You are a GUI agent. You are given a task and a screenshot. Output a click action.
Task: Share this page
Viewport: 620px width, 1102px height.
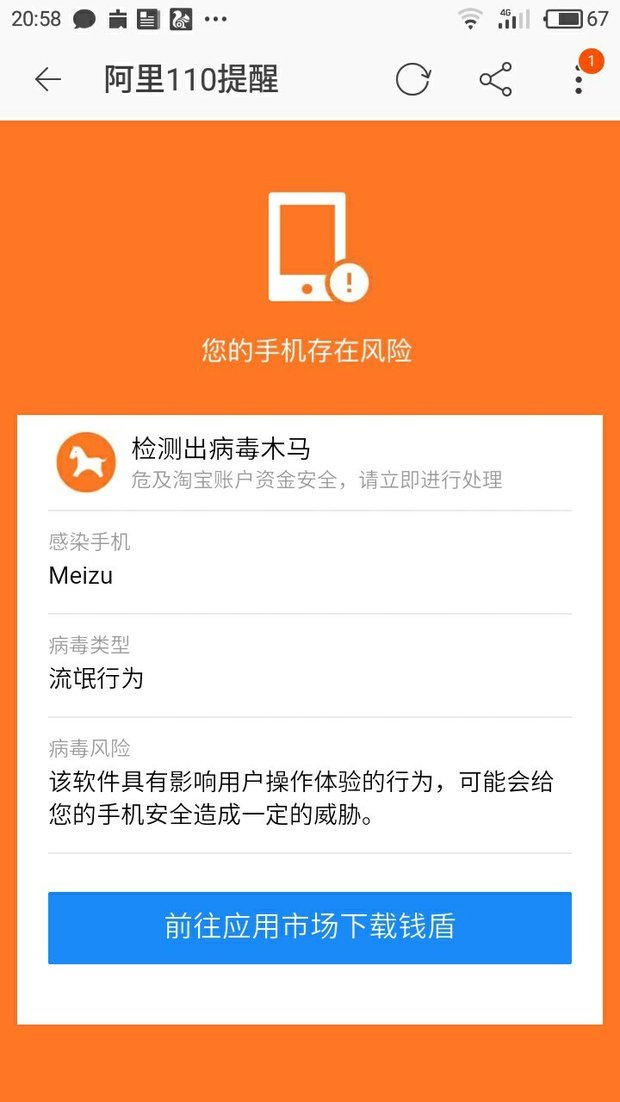click(x=495, y=80)
